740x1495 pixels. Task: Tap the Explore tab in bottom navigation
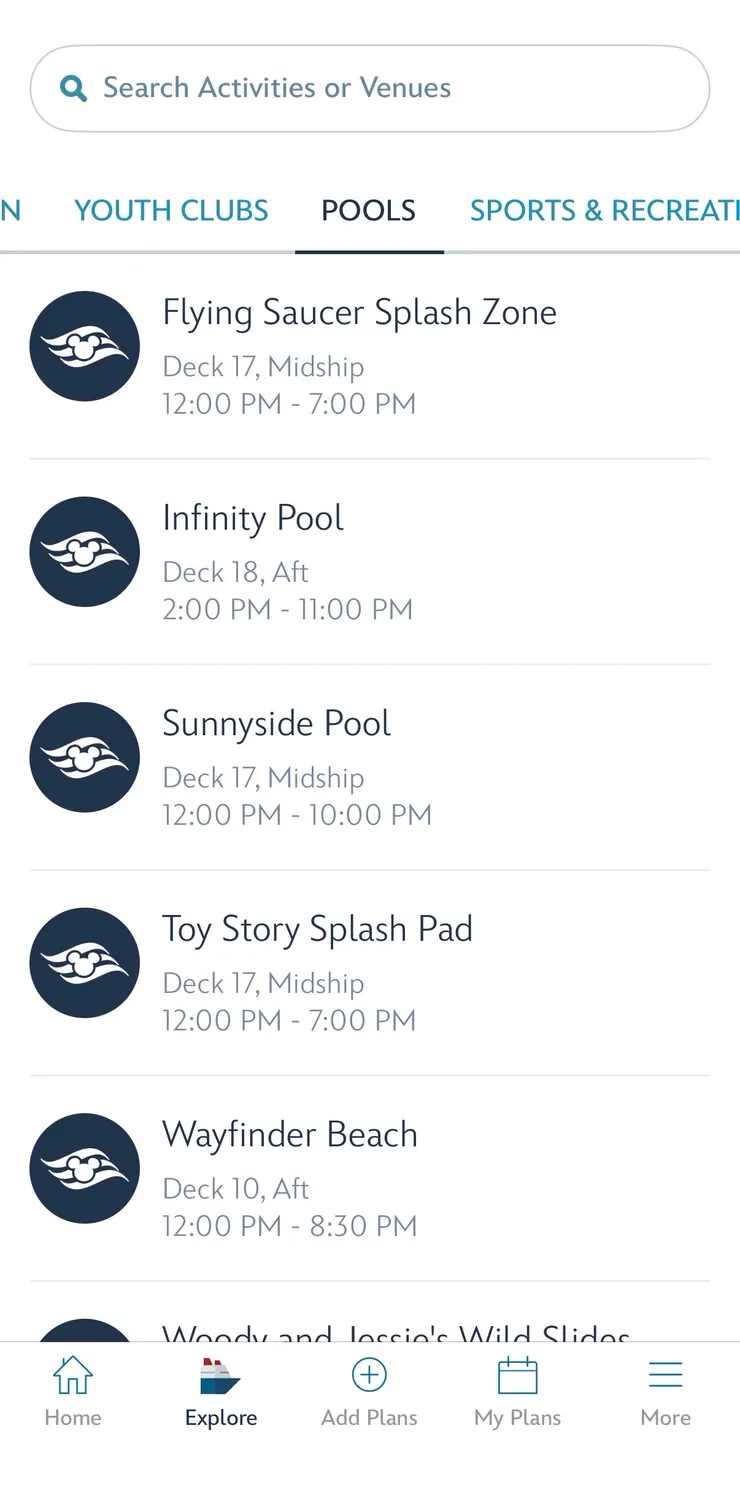coord(221,1391)
